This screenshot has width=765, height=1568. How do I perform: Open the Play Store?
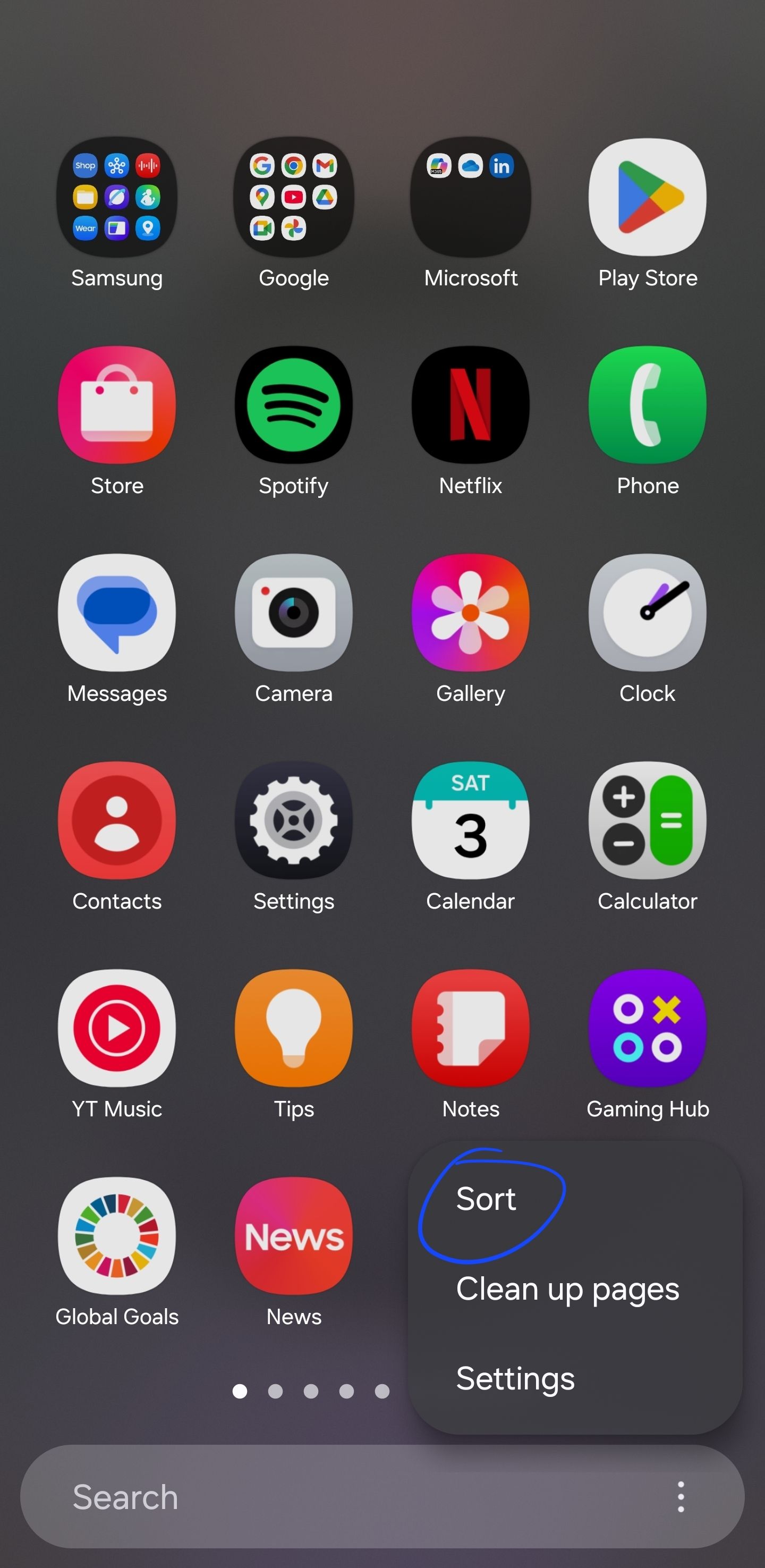pos(647,198)
